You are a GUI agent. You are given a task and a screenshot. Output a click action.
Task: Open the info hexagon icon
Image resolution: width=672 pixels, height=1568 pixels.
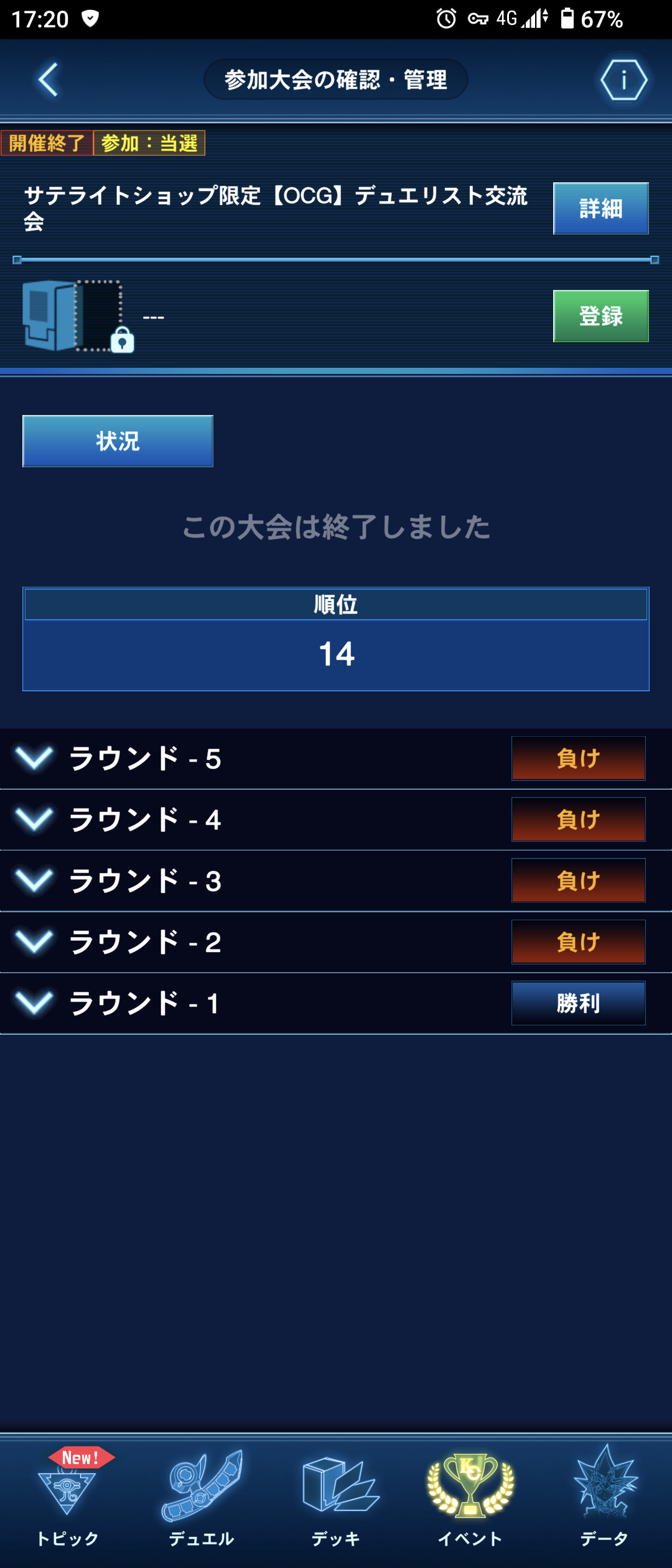point(623,80)
